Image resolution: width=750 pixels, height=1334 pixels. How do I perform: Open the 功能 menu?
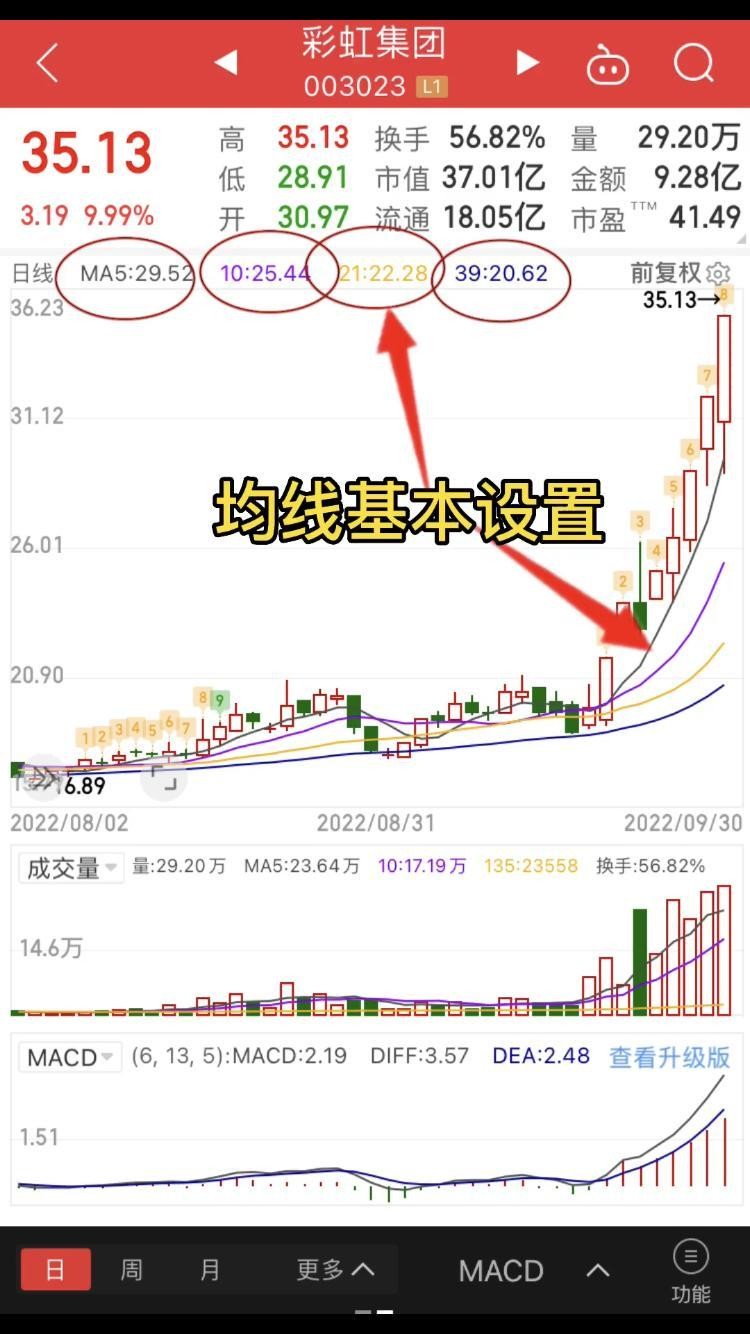point(691,1272)
